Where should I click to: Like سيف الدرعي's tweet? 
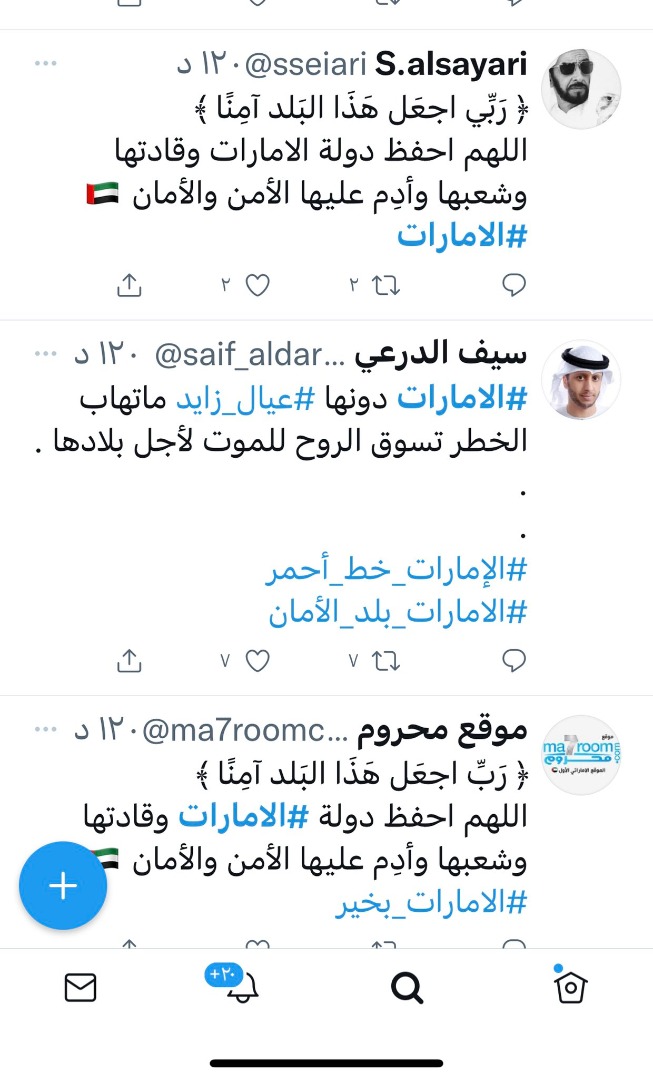point(258,661)
